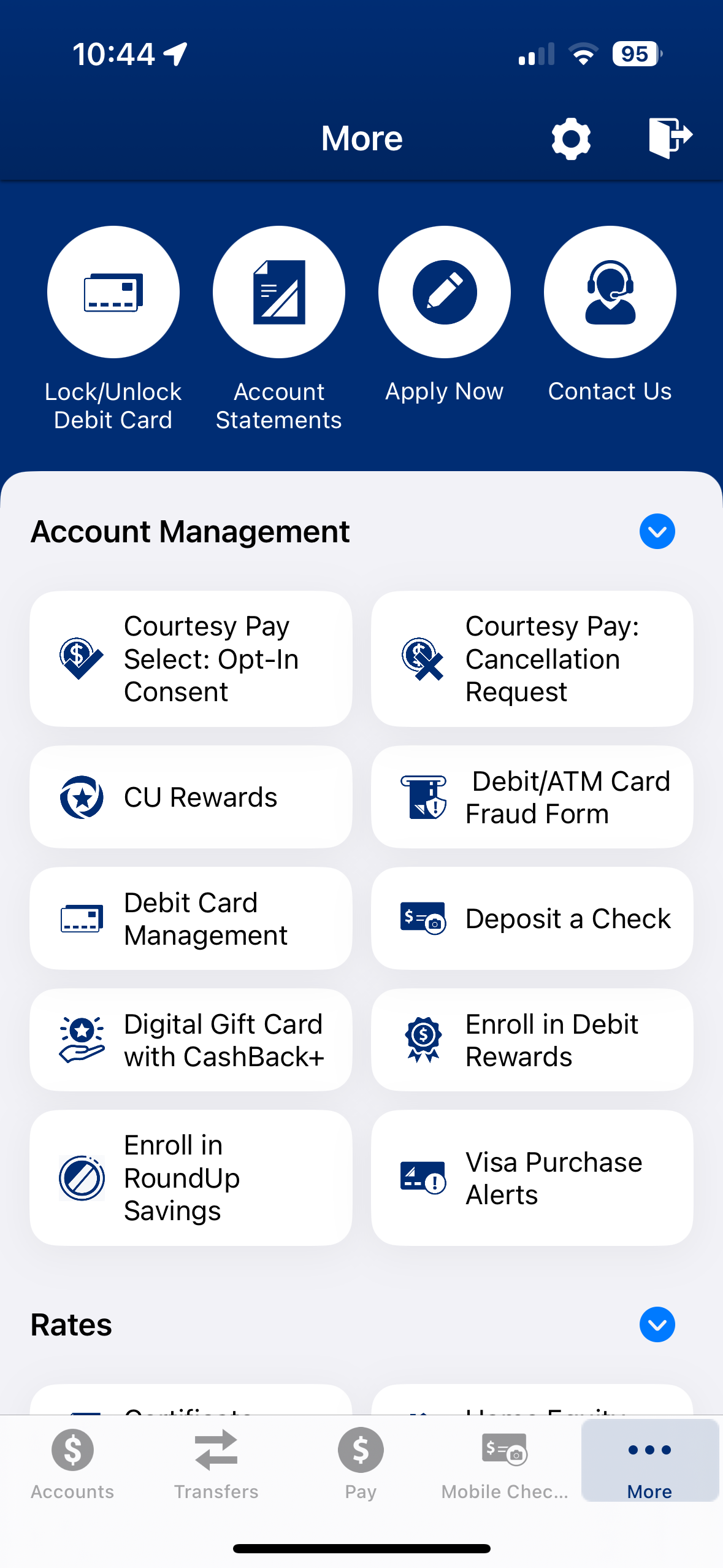The height and width of the screenshot is (1568, 723).
Task: Open CU Rewards
Action: click(191, 797)
